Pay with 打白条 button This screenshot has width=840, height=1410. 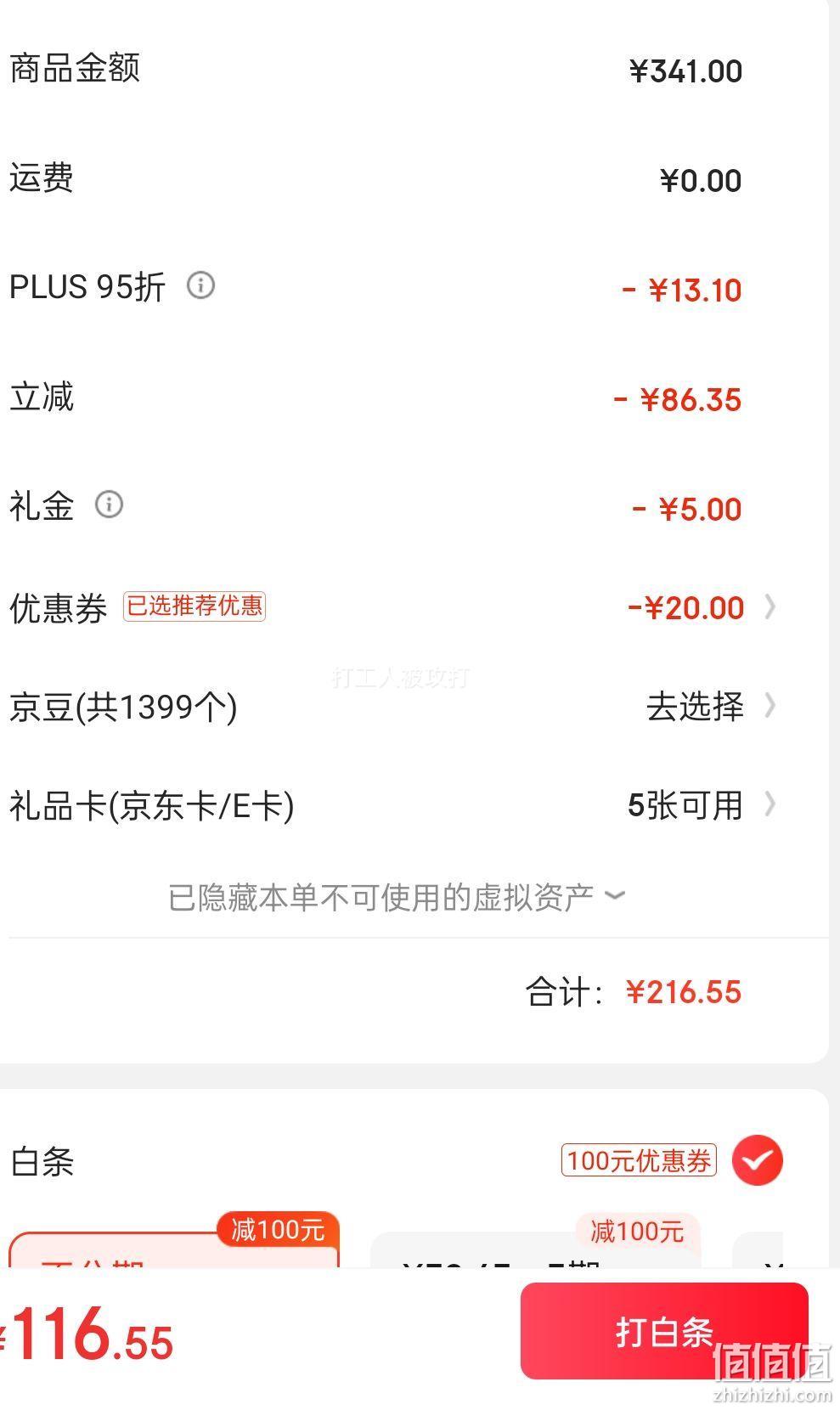coord(664,1331)
